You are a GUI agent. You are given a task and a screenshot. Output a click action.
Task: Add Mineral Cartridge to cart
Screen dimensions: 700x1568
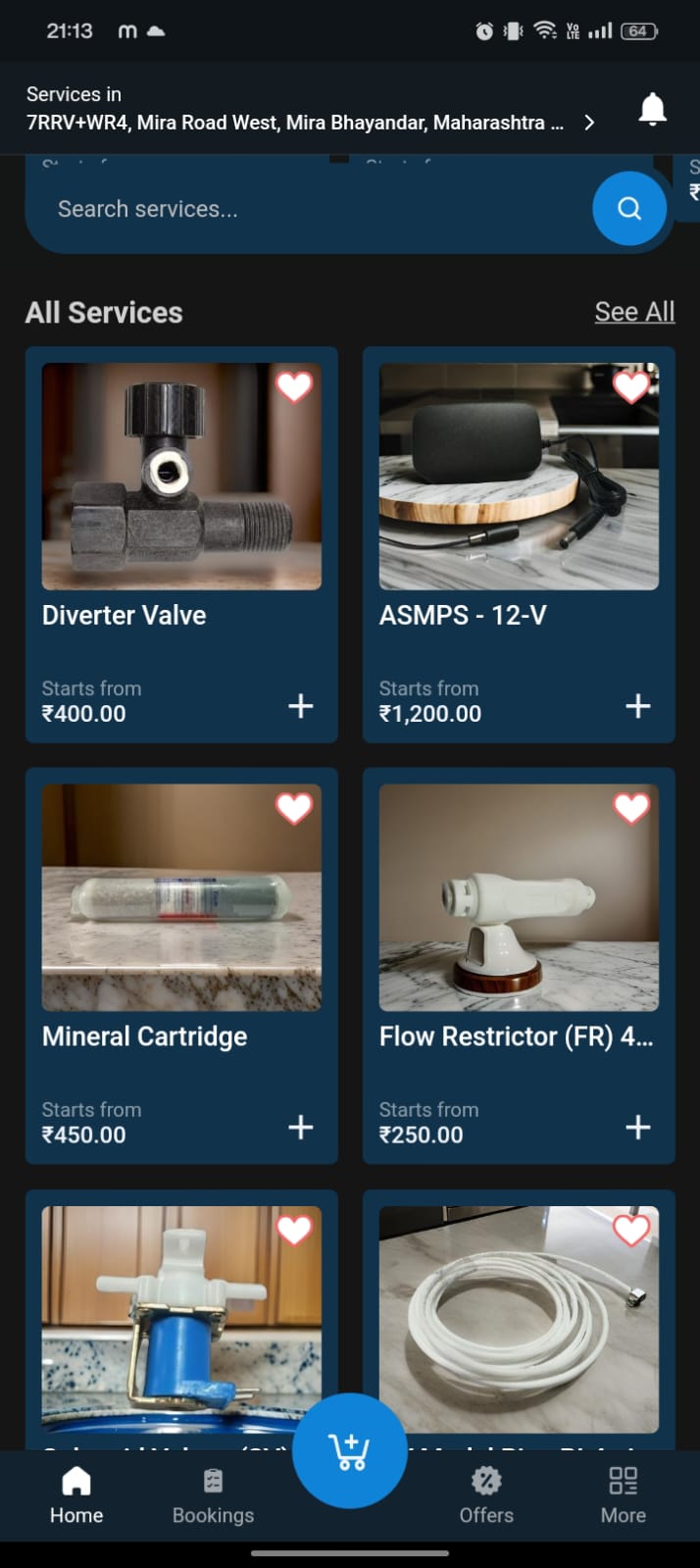point(301,1128)
